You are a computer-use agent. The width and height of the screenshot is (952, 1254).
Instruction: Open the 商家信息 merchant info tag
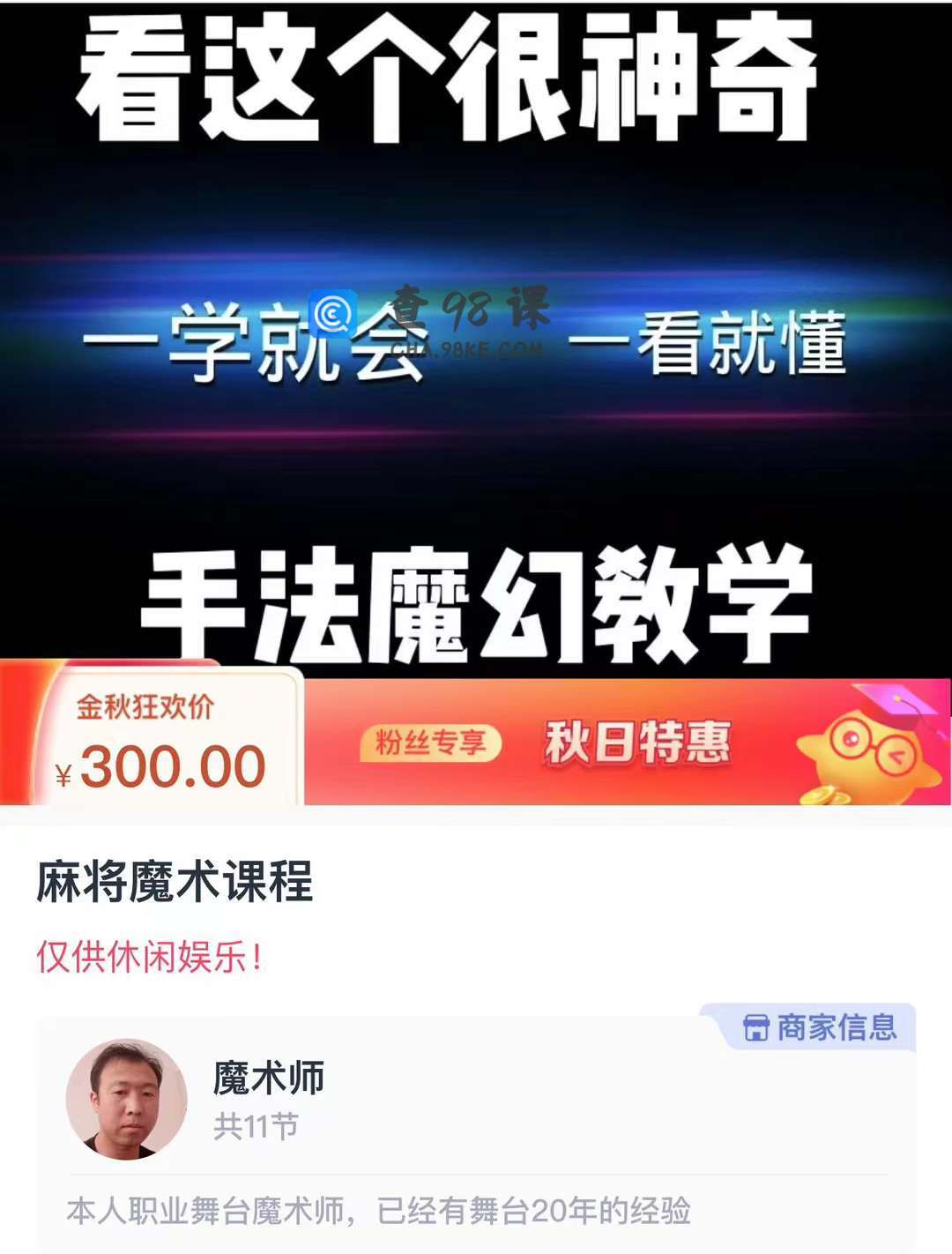pos(819,1027)
